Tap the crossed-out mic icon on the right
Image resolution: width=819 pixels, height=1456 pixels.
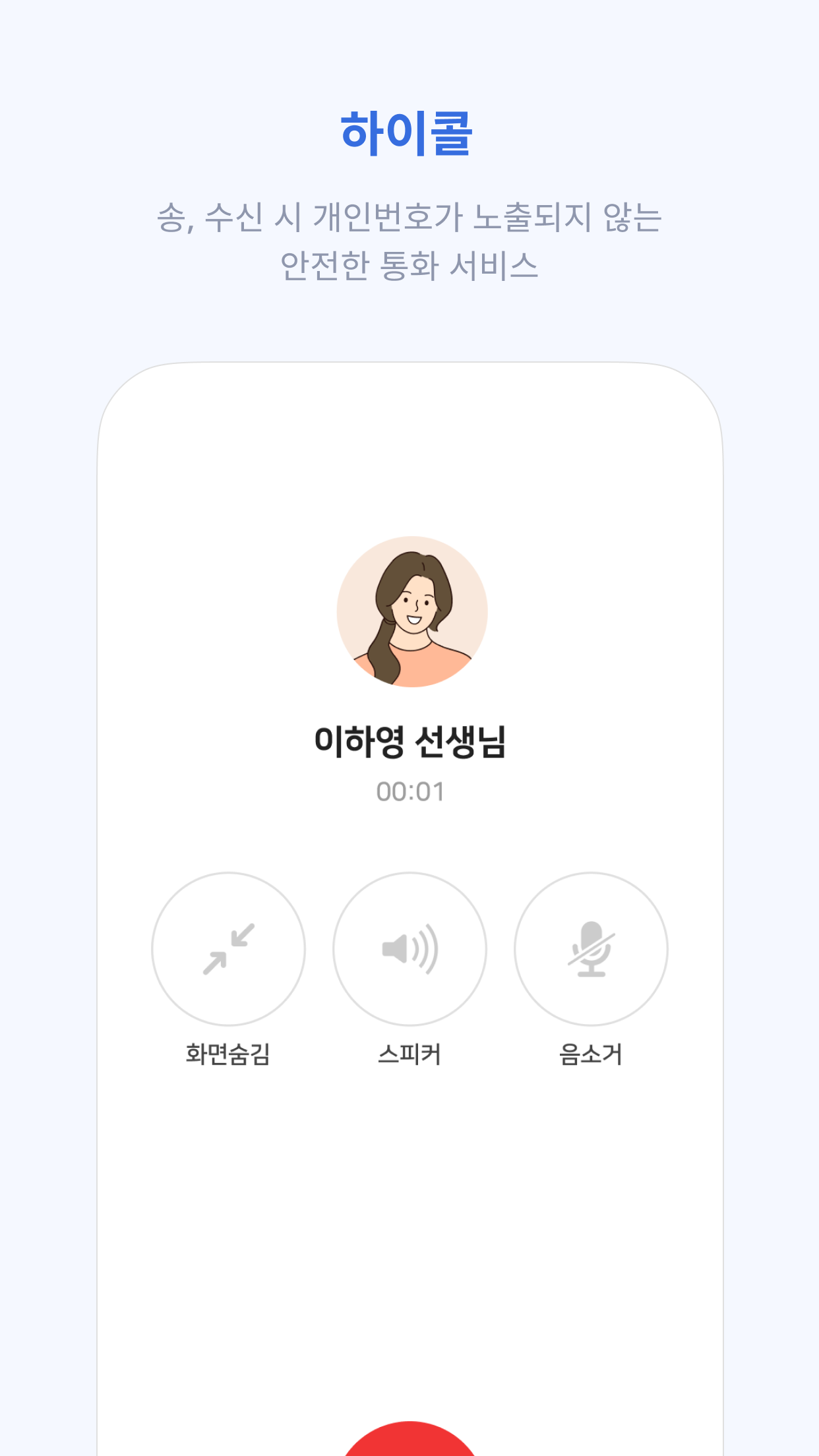tap(591, 950)
